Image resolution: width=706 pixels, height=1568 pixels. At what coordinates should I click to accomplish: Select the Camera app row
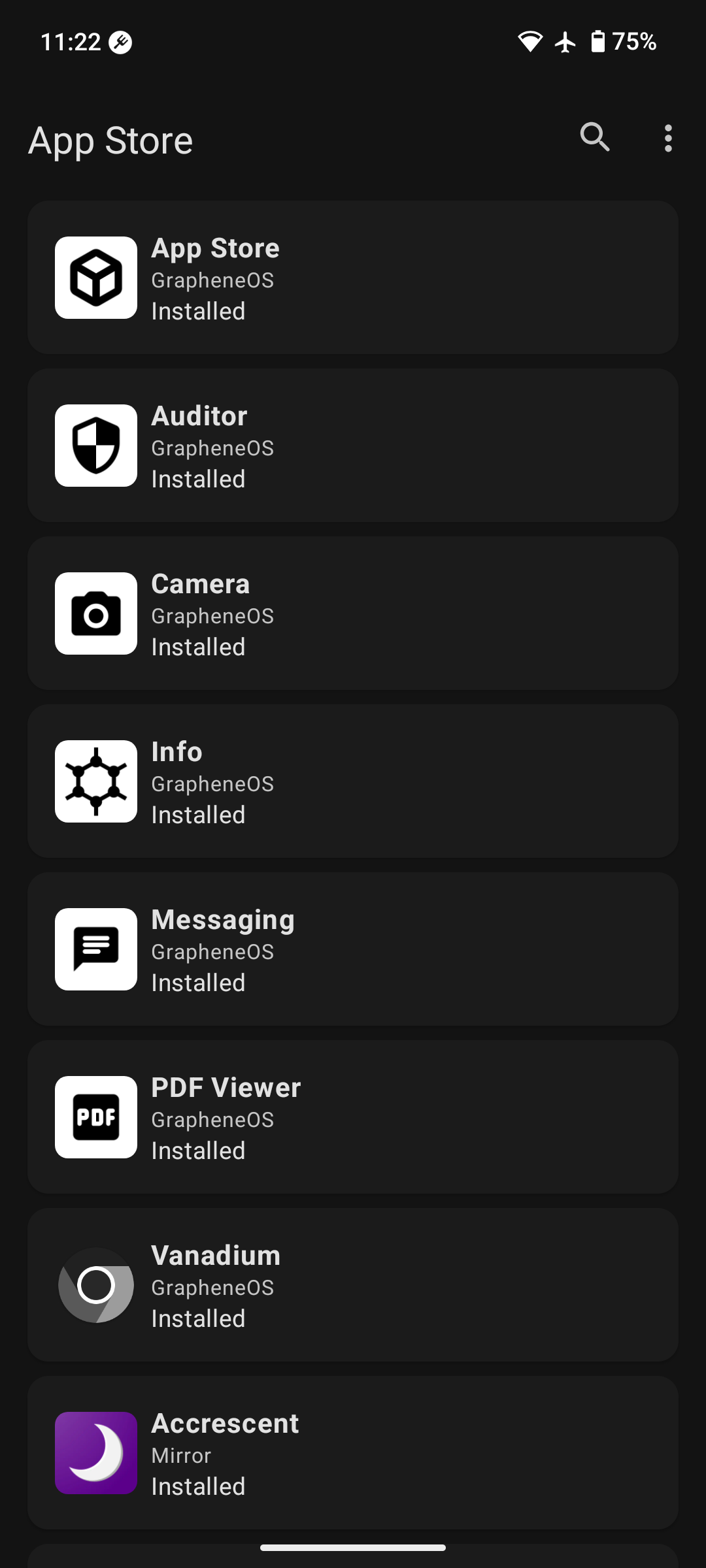[x=353, y=613]
